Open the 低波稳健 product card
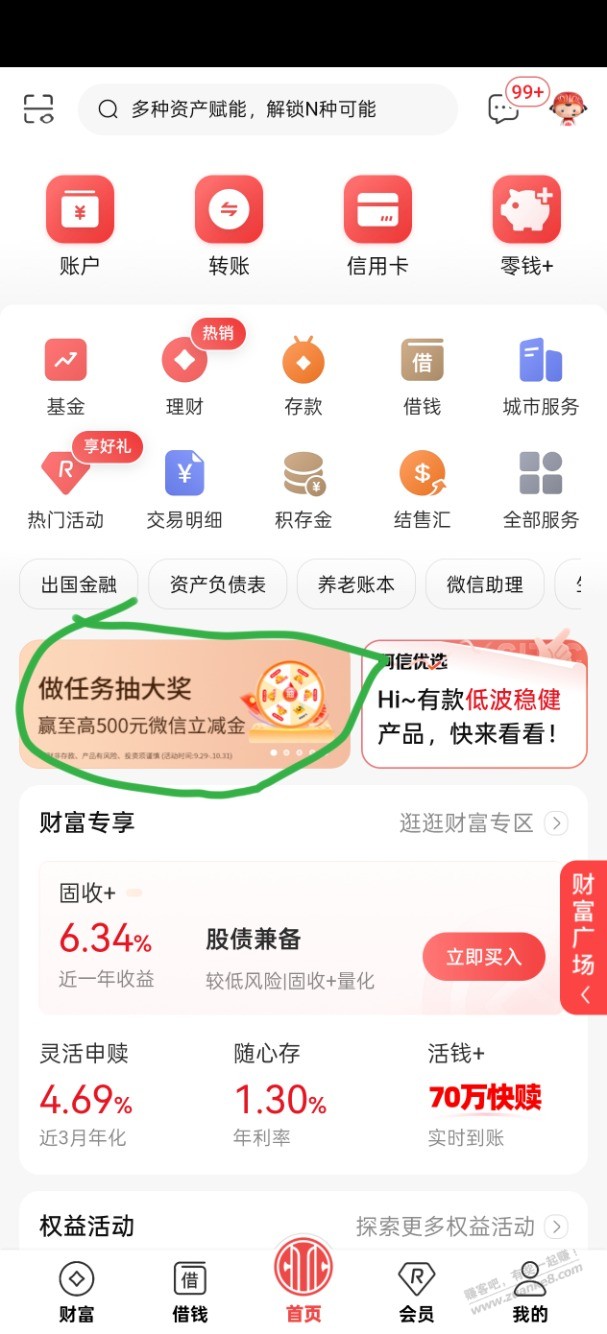Screen dimensions: 607x1334 point(474,705)
